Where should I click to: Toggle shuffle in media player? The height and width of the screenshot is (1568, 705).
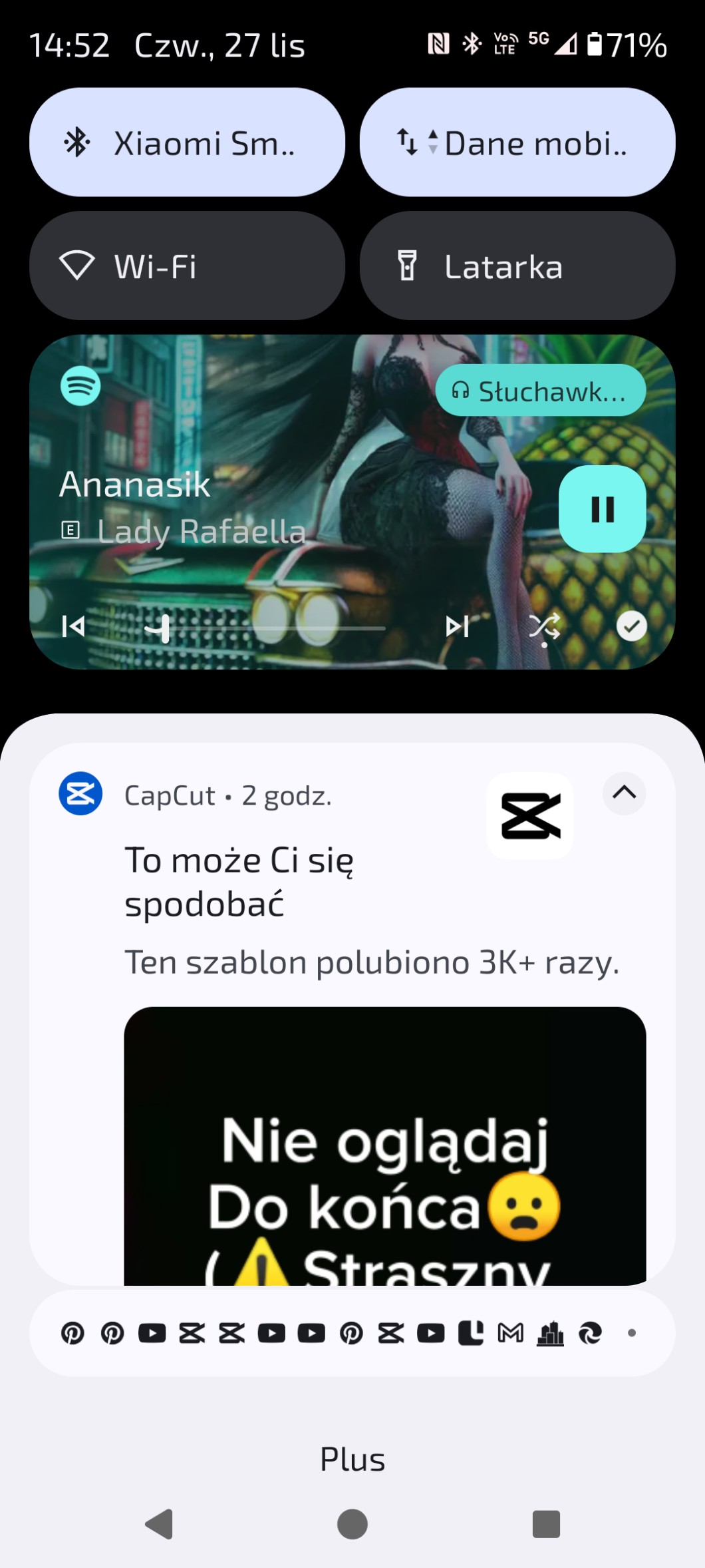point(544,626)
